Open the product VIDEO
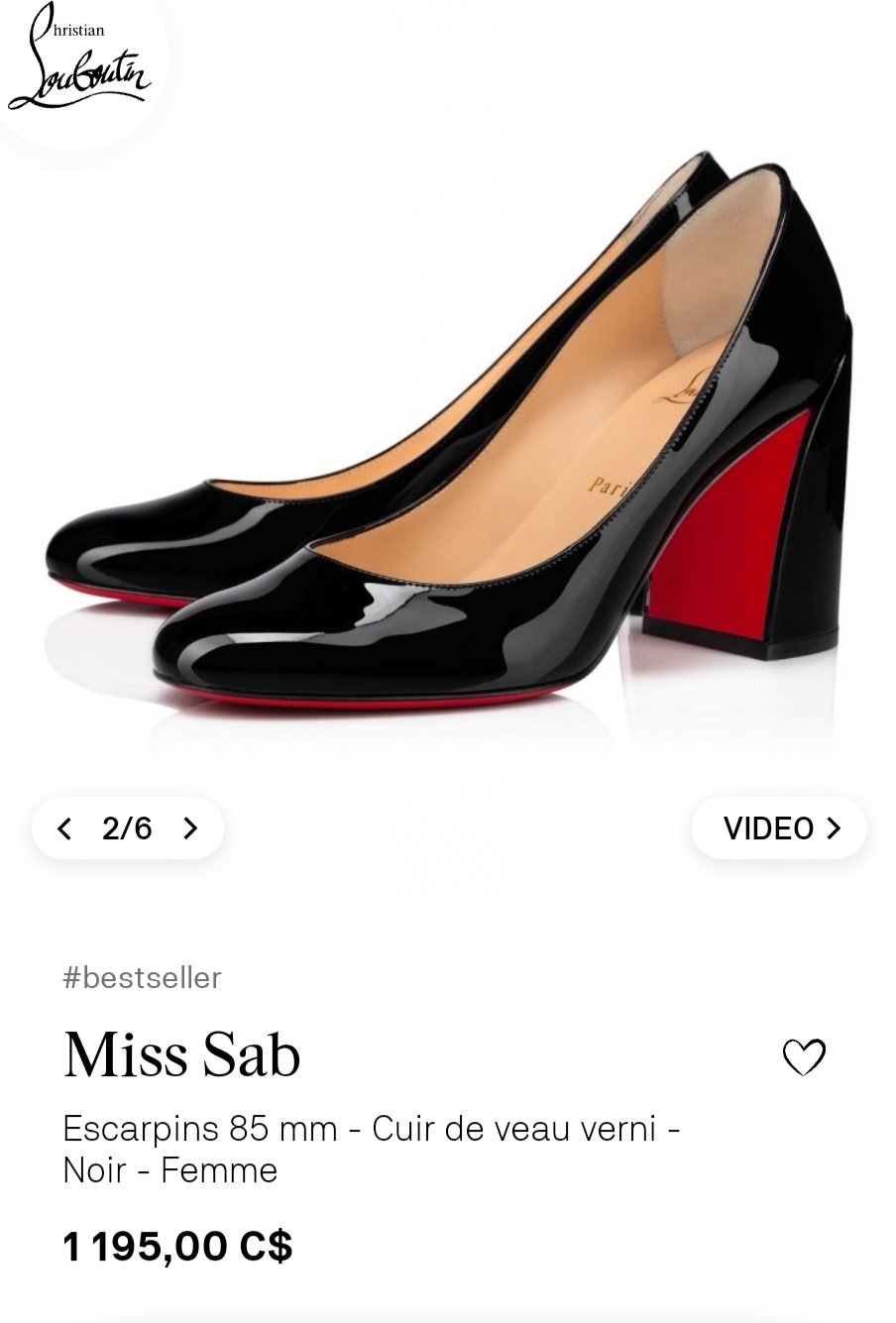896x1323 pixels. (780, 828)
